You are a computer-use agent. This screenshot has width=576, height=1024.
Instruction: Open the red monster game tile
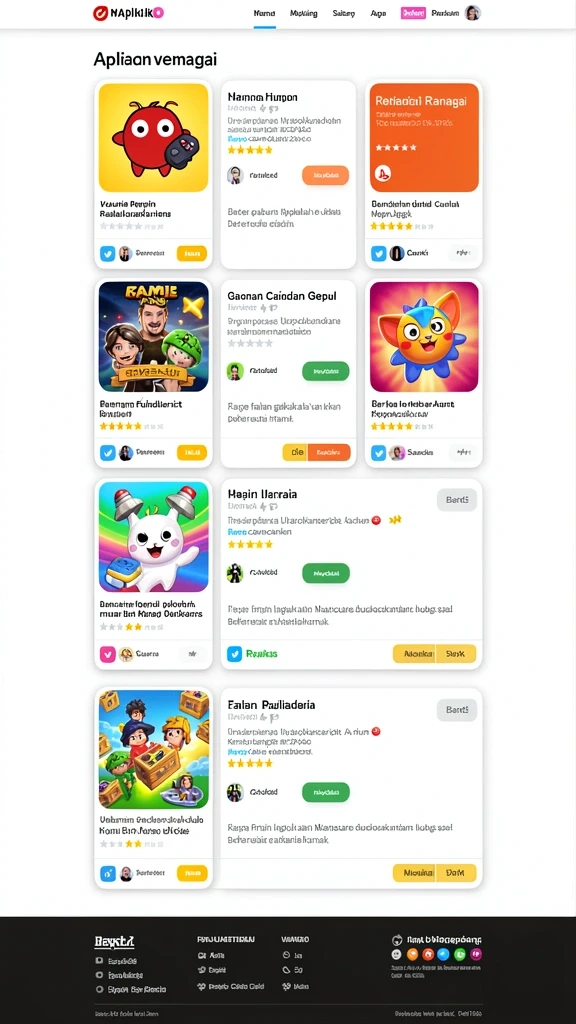click(x=153, y=138)
